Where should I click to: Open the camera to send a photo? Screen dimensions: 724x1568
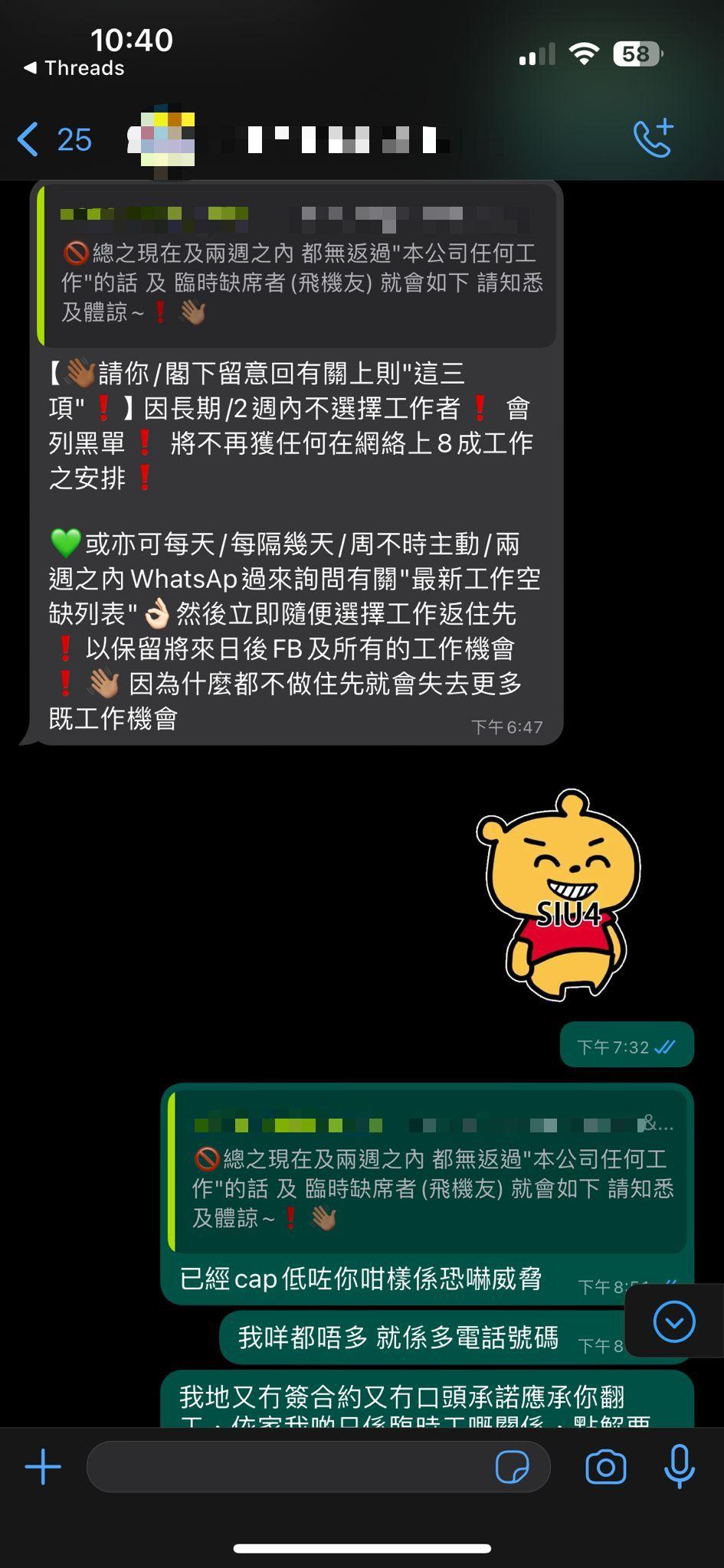[x=605, y=1468]
